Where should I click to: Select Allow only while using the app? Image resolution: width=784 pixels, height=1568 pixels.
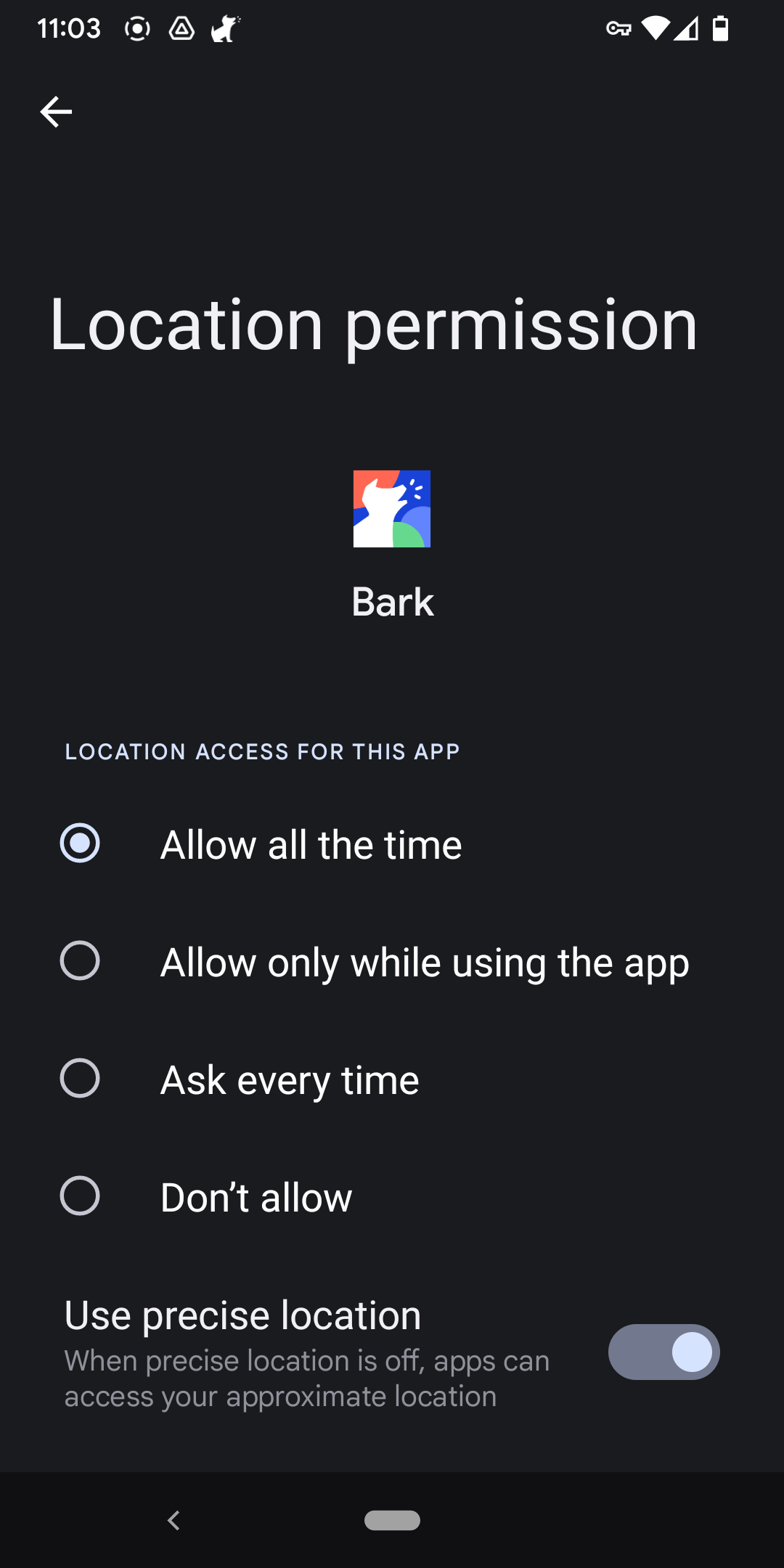(392, 962)
